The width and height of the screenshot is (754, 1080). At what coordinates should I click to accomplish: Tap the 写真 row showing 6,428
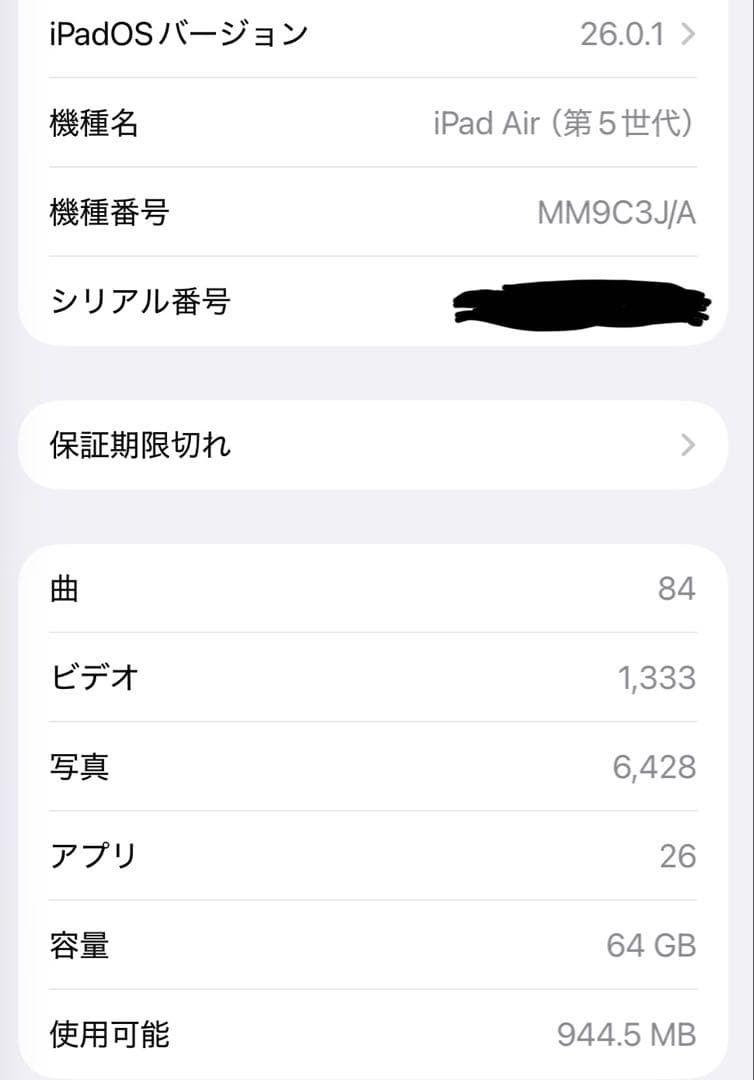pos(377,767)
